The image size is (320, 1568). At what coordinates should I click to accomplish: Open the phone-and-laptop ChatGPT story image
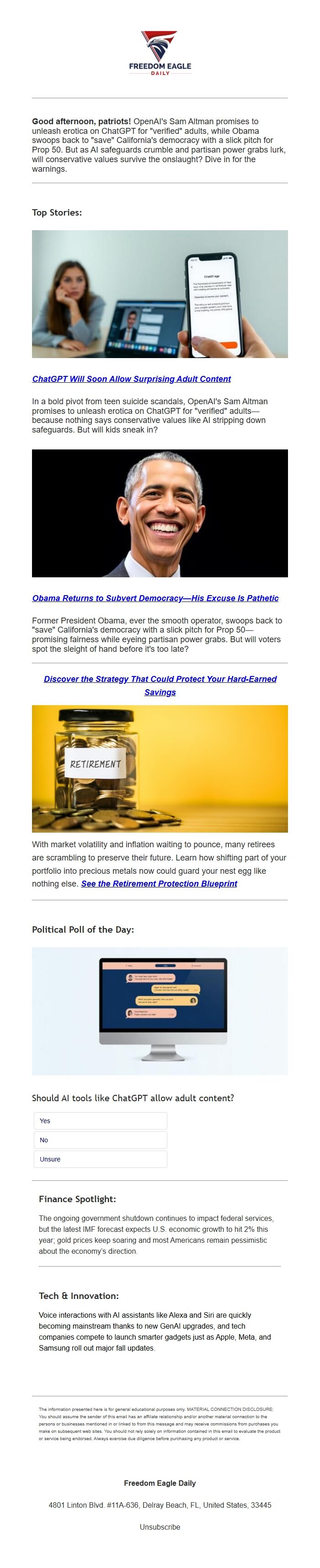click(160, 293)
